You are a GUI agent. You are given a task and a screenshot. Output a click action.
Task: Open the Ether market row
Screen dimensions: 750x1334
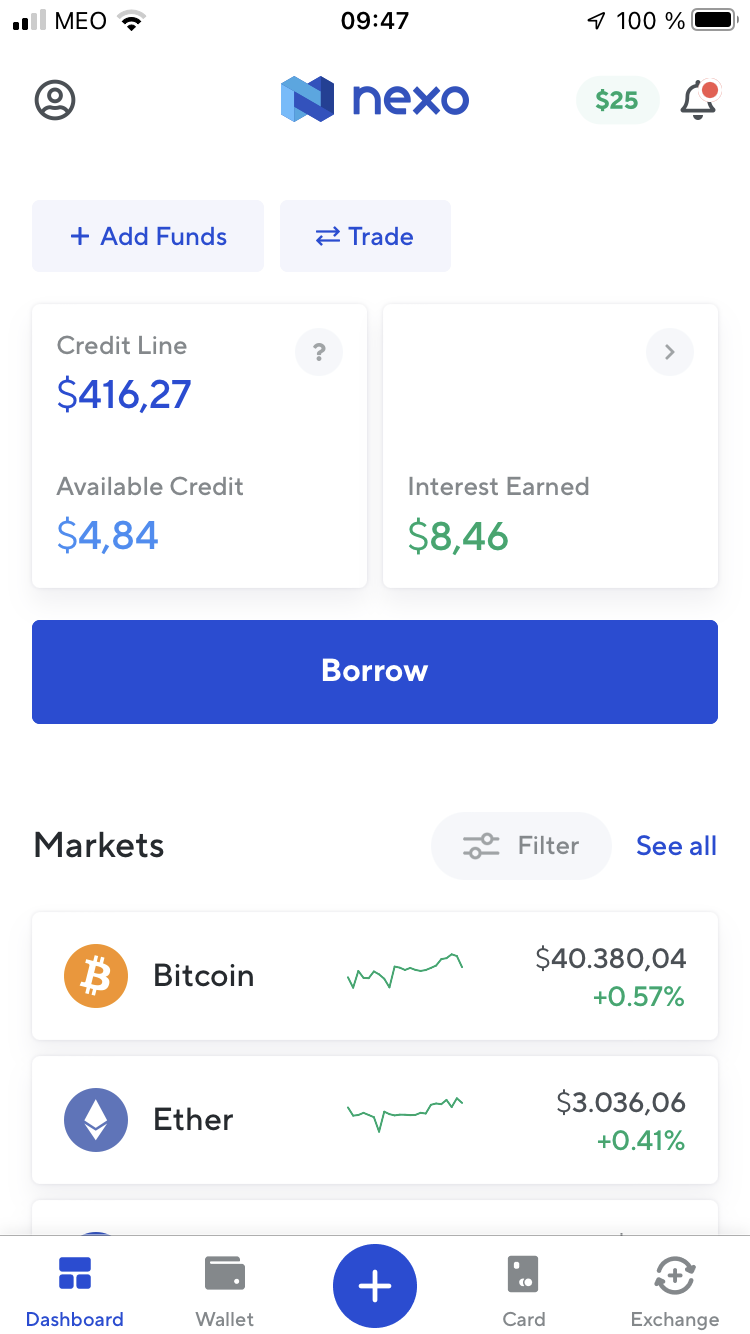point(375,1120)
